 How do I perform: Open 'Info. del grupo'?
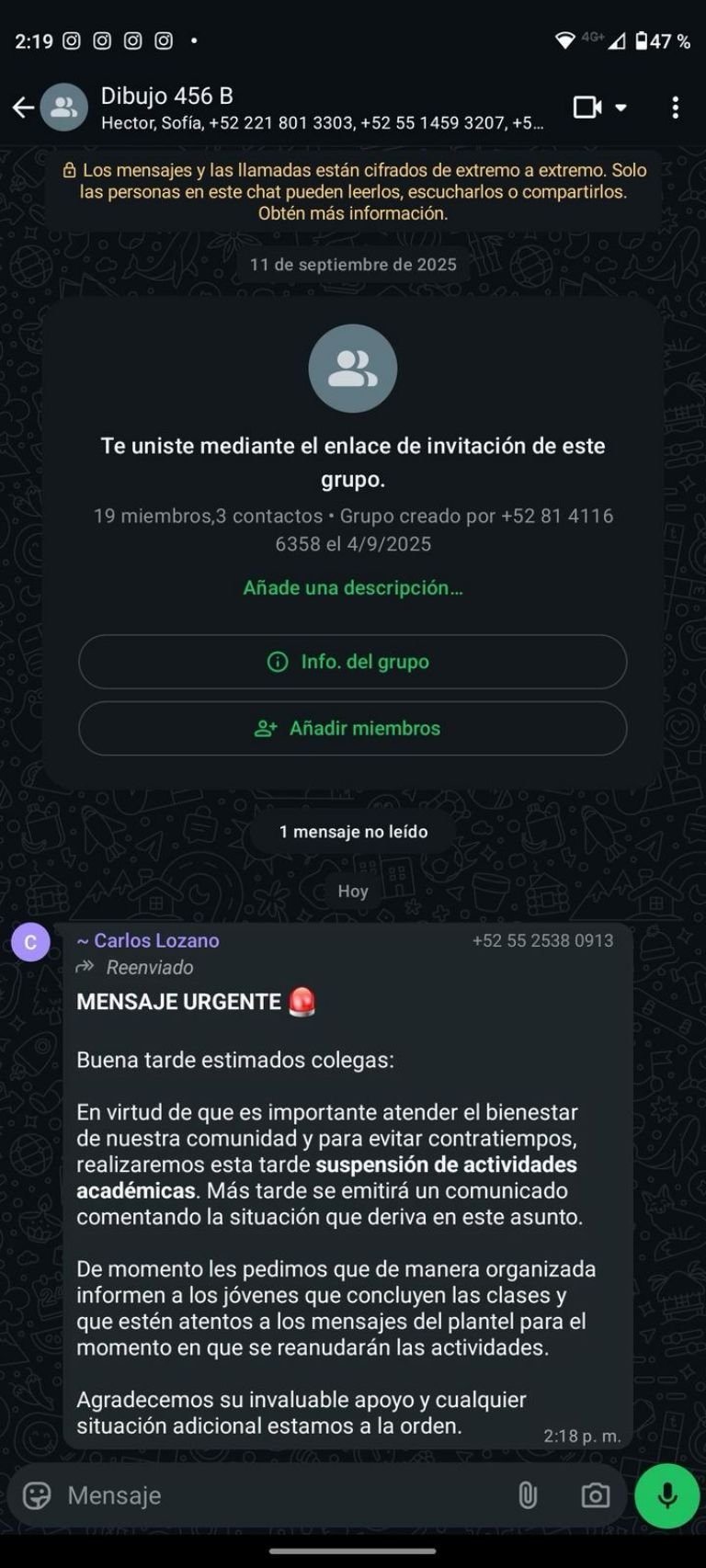(353, 662)
